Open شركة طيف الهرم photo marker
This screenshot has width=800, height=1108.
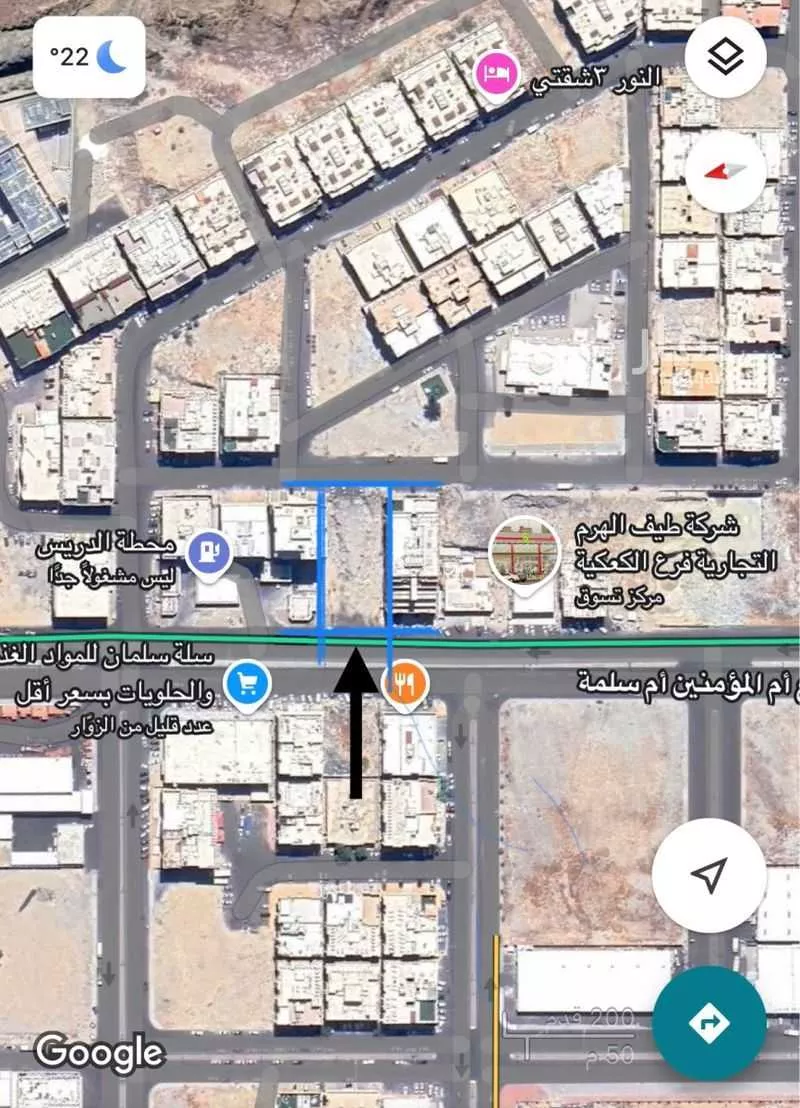(525, 552)
